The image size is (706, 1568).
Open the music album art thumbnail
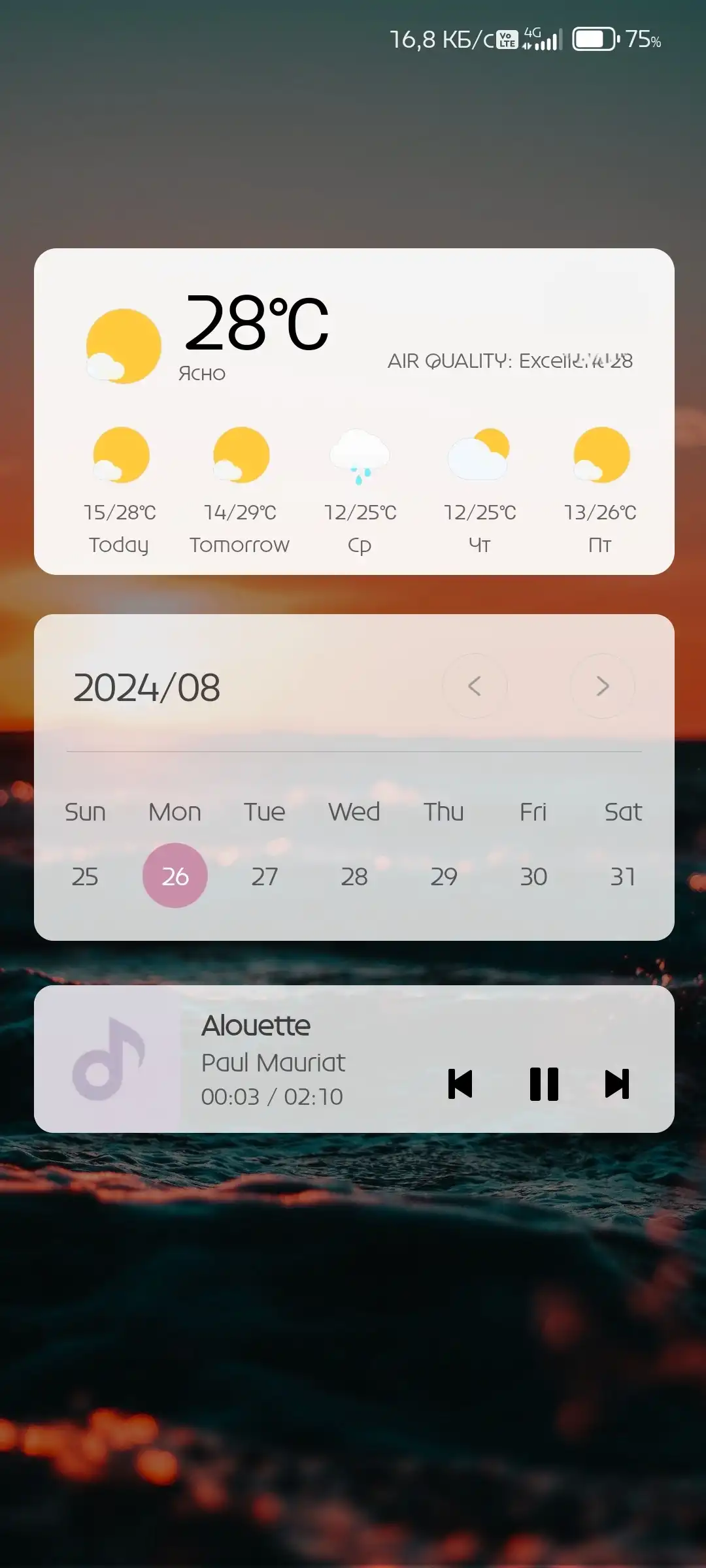[108, 1059]
